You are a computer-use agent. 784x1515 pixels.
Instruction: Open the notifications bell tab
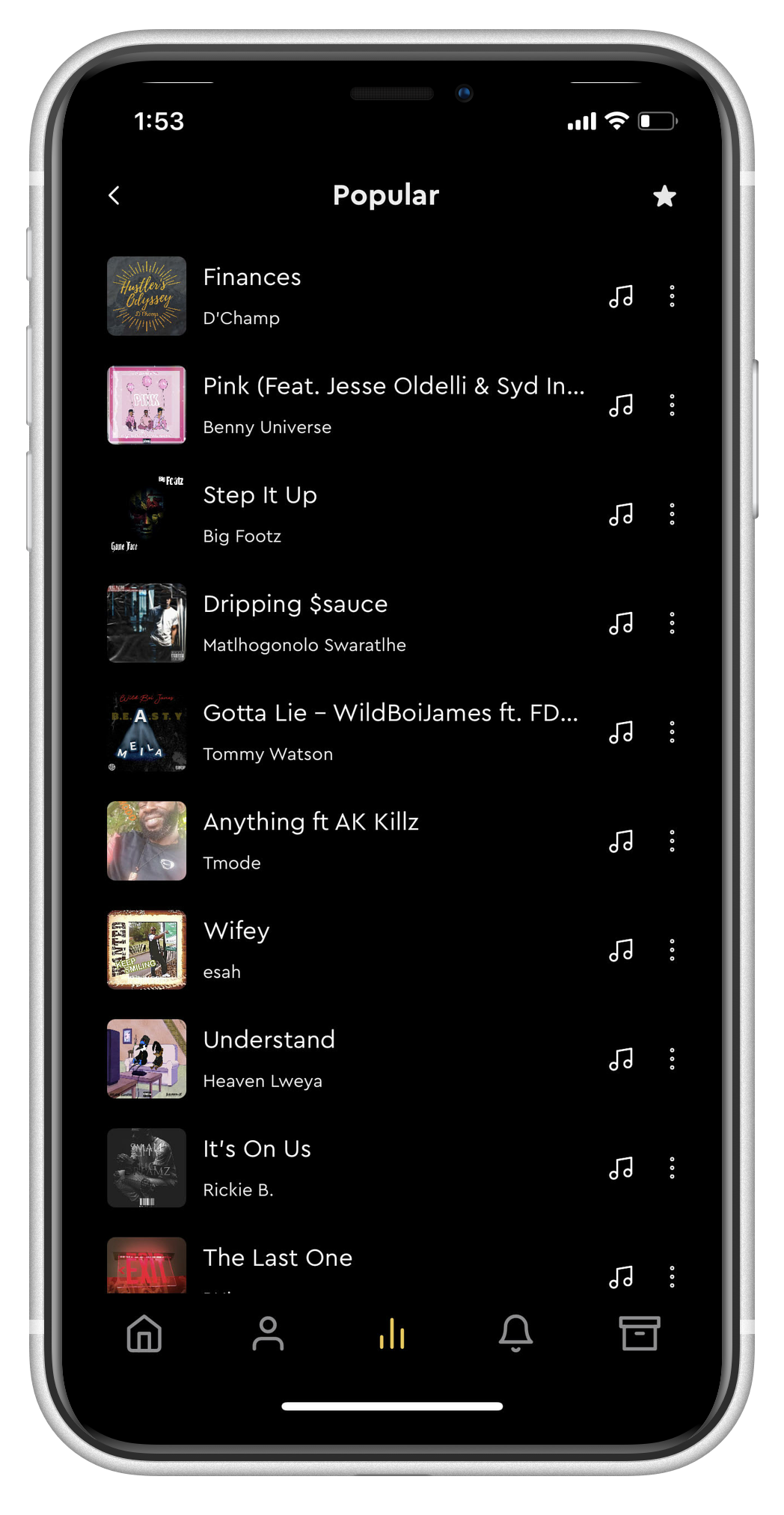coord(515,1334)
